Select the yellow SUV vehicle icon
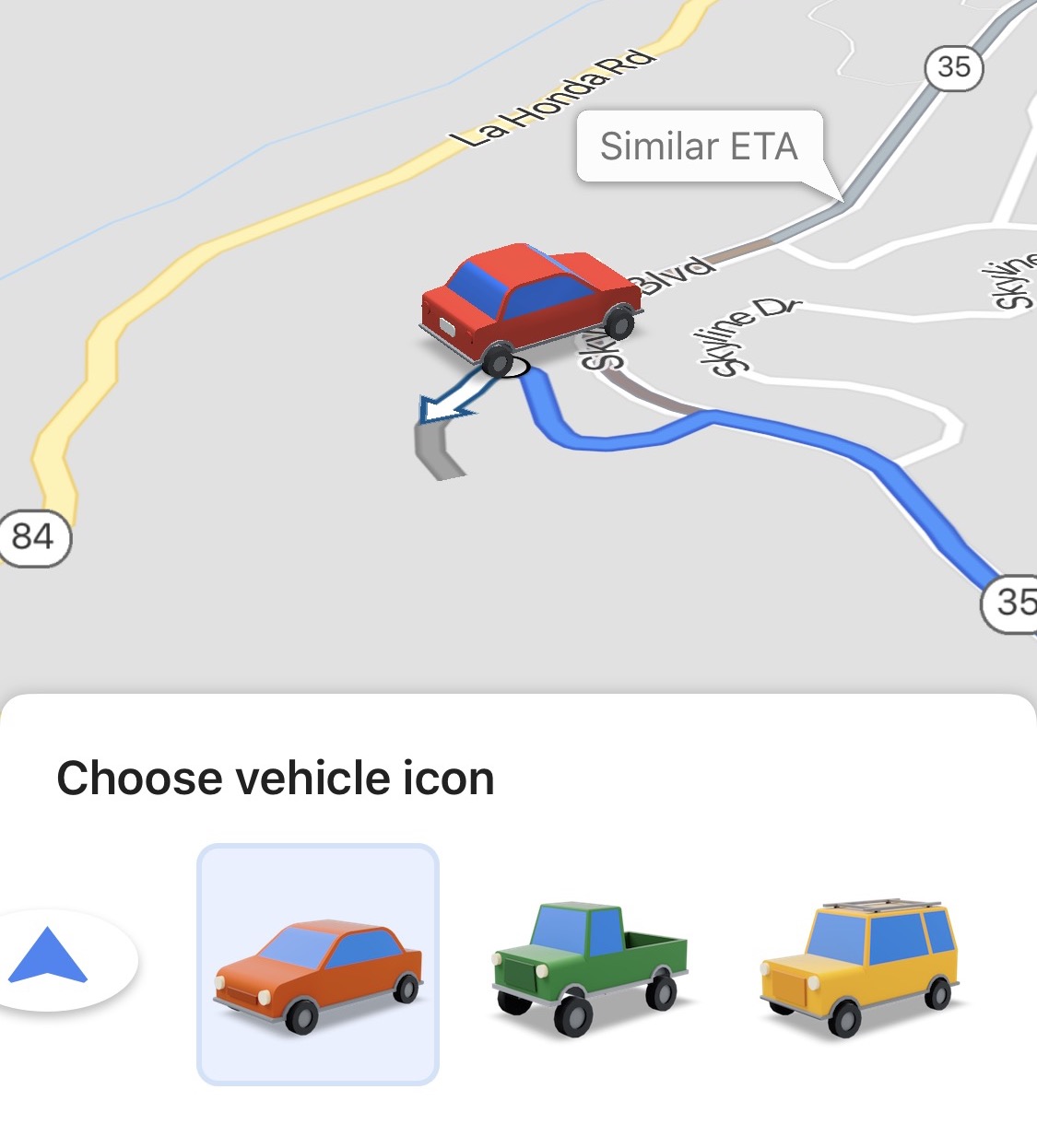This screenshot has width=1037, height=1148. pyautogui.click(x=859, y=965)
